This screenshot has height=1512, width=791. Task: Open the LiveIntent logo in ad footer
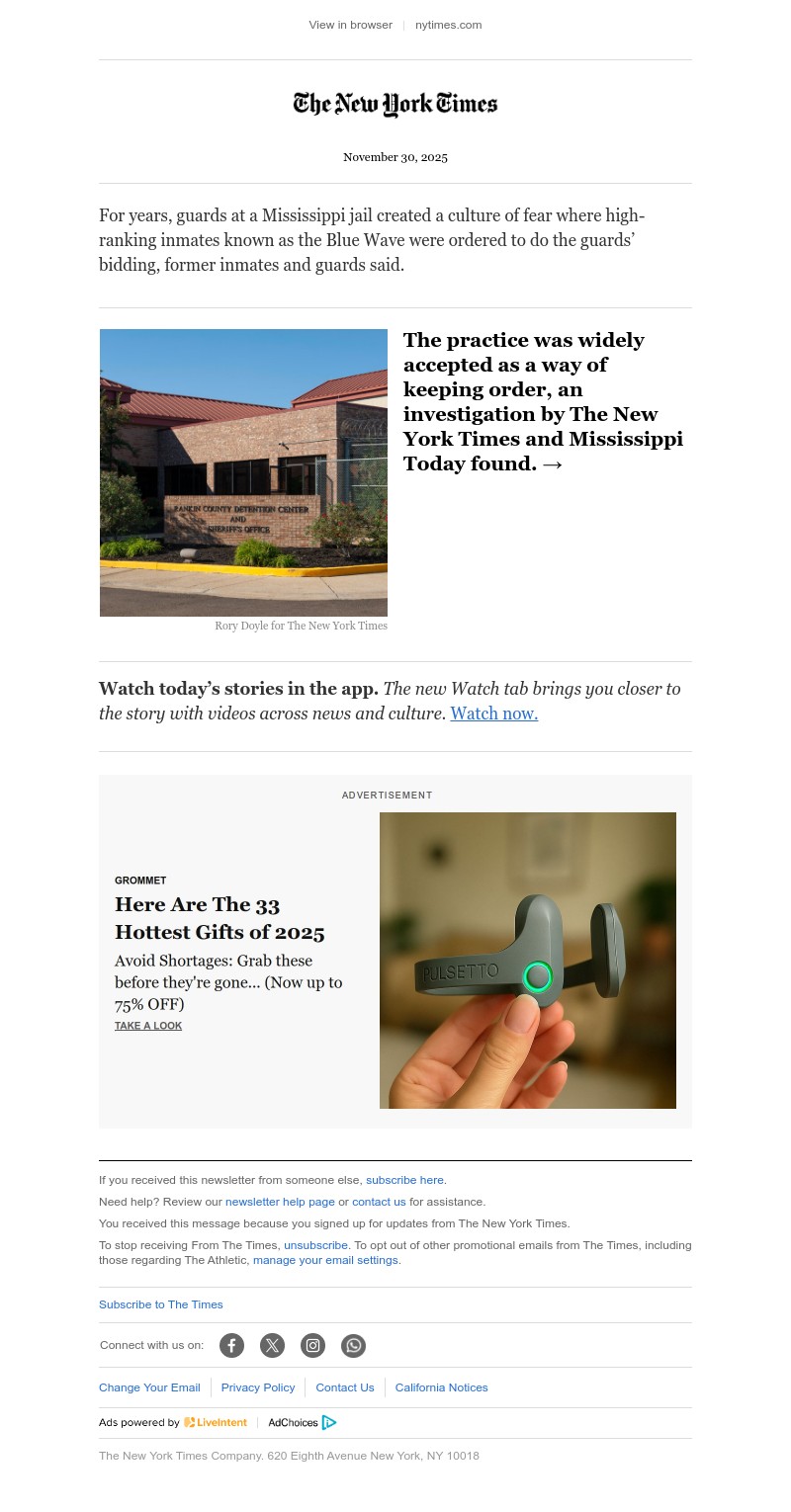pos(216,1422)
